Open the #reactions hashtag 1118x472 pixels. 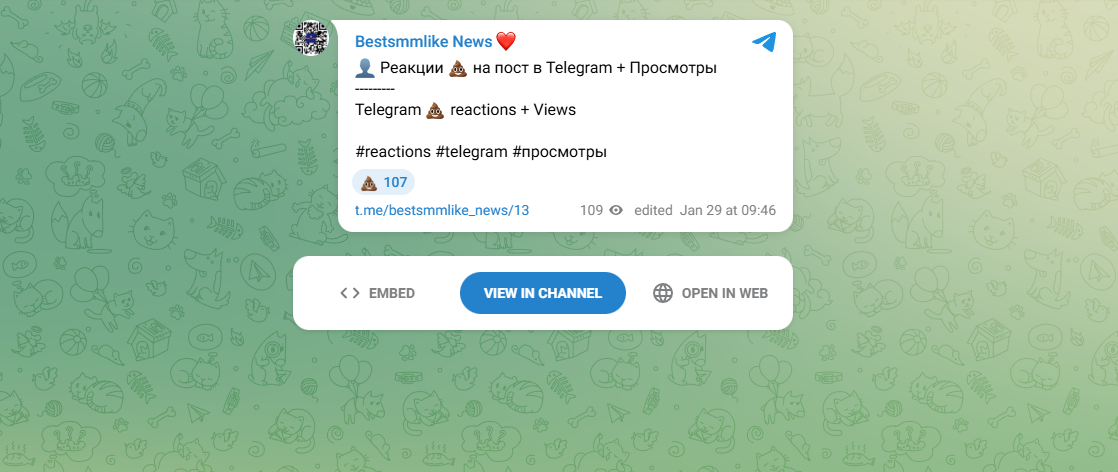pyautogui.click(x=393, y=152)
